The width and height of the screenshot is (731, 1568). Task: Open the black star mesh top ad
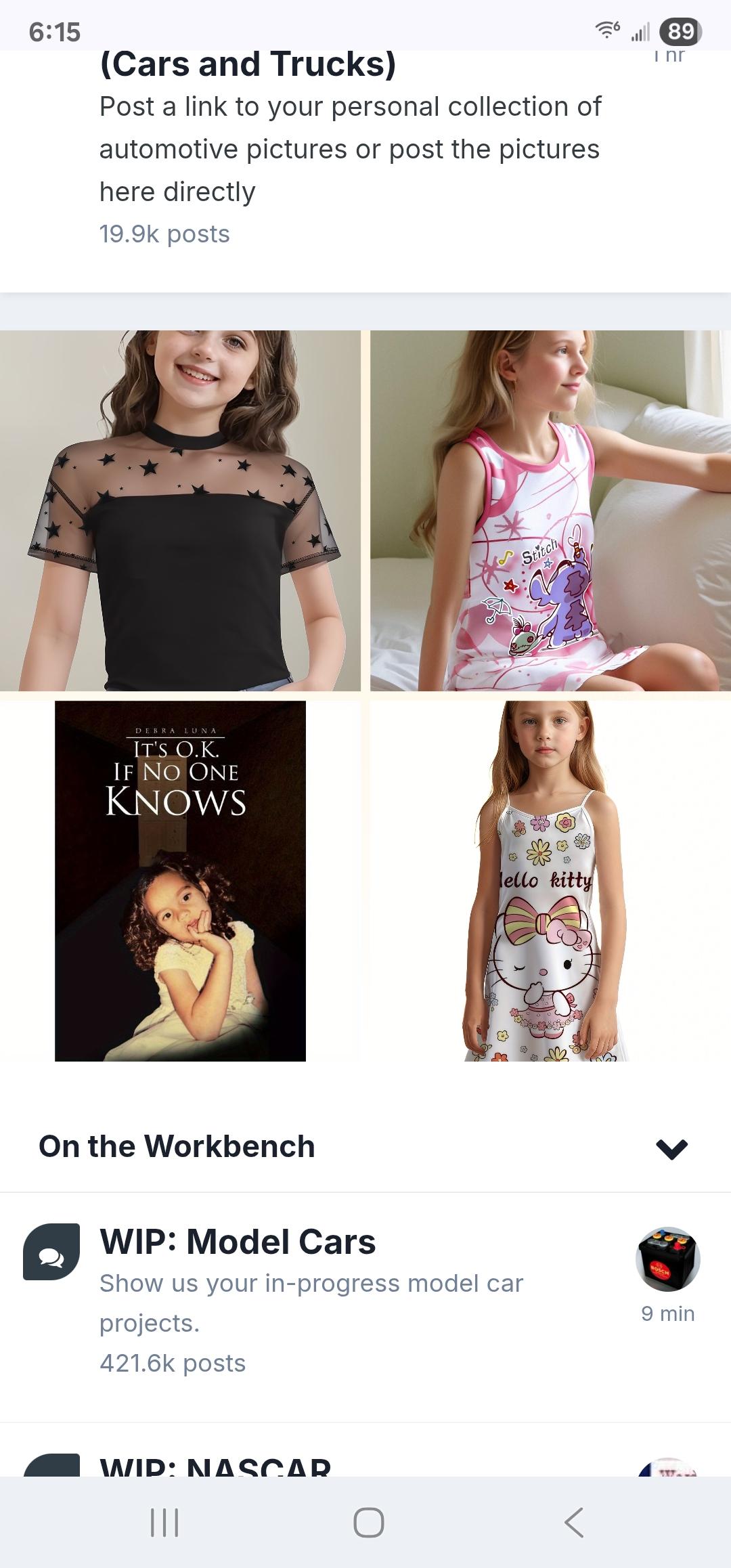click(180, 510)
